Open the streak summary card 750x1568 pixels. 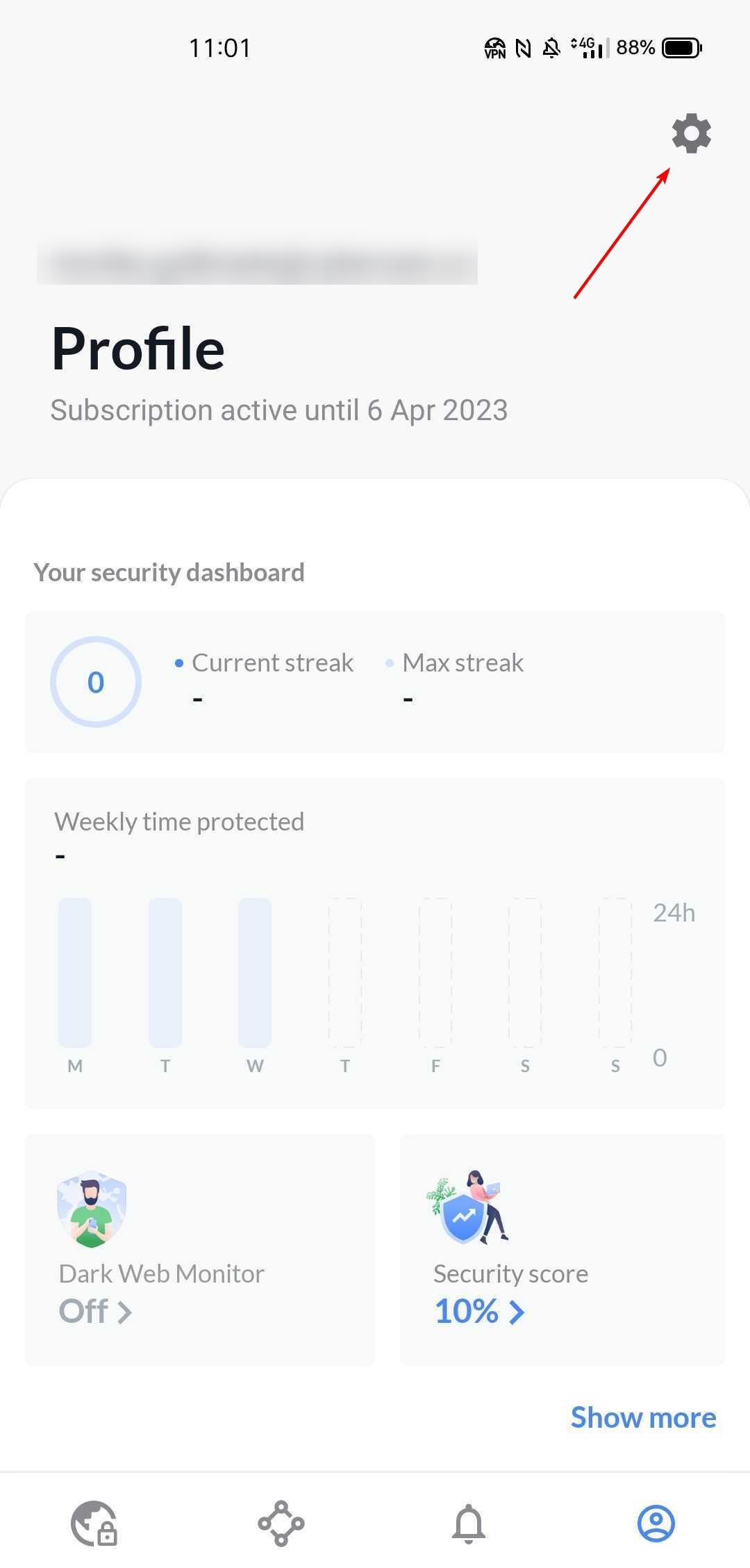coord(375,682)
